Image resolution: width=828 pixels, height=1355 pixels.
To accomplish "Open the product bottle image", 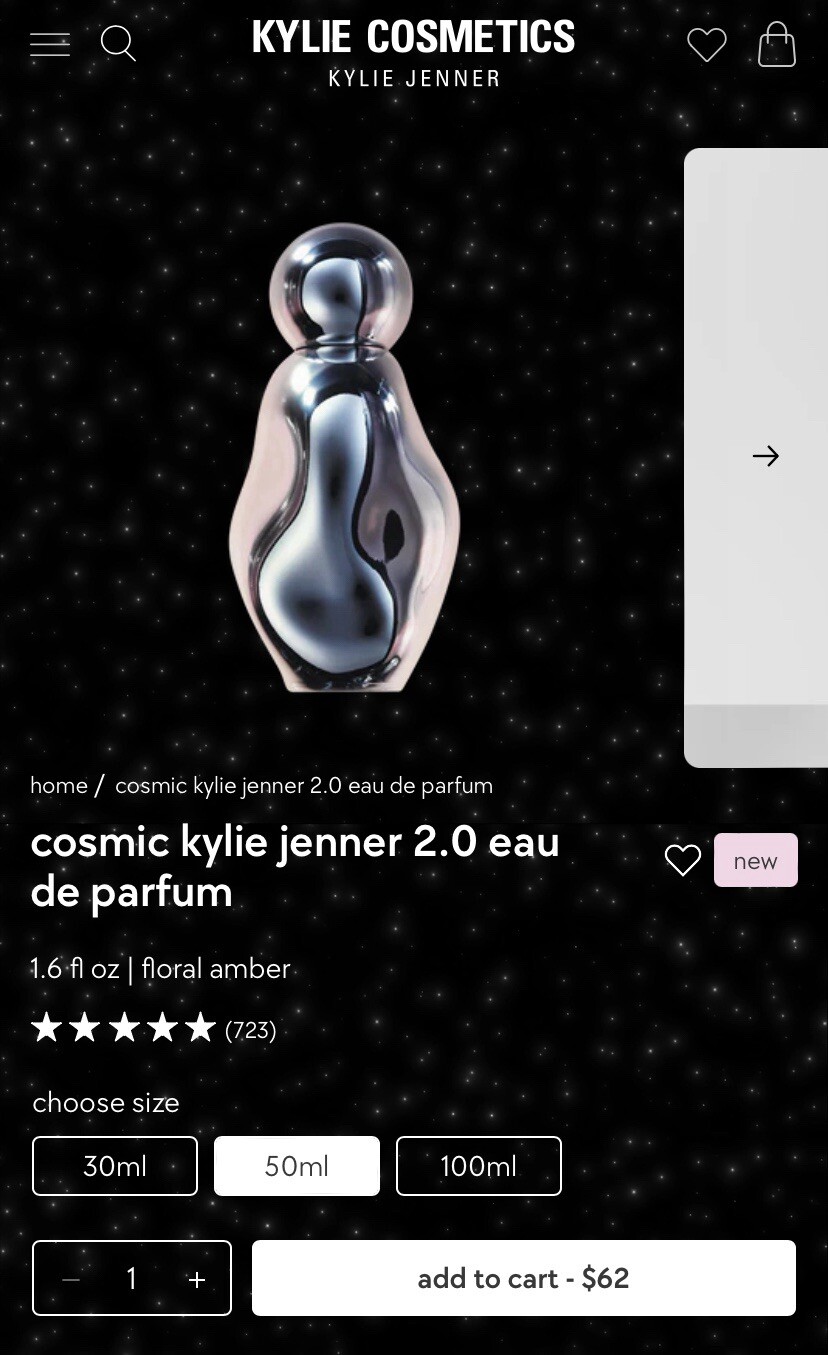I will (345, 460).
